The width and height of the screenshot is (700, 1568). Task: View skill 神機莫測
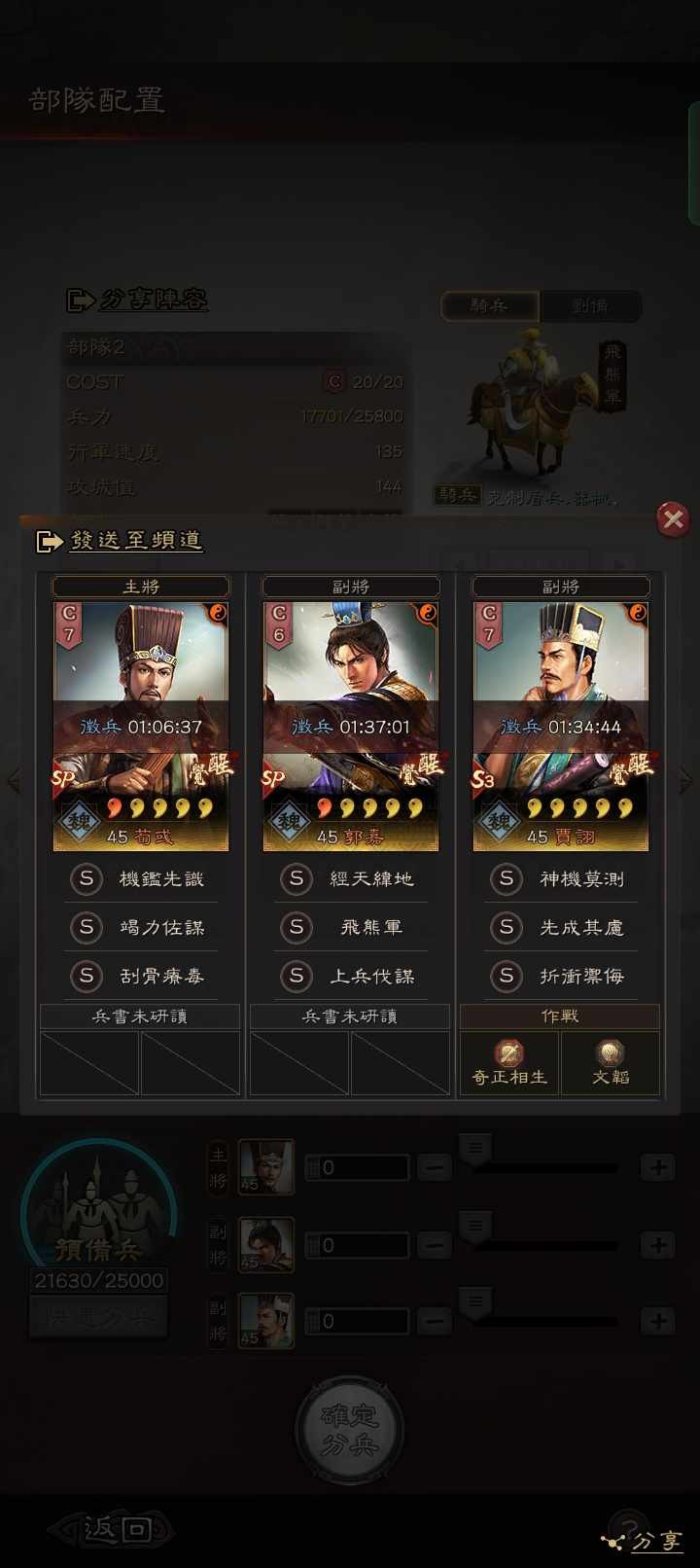[561, 879]
